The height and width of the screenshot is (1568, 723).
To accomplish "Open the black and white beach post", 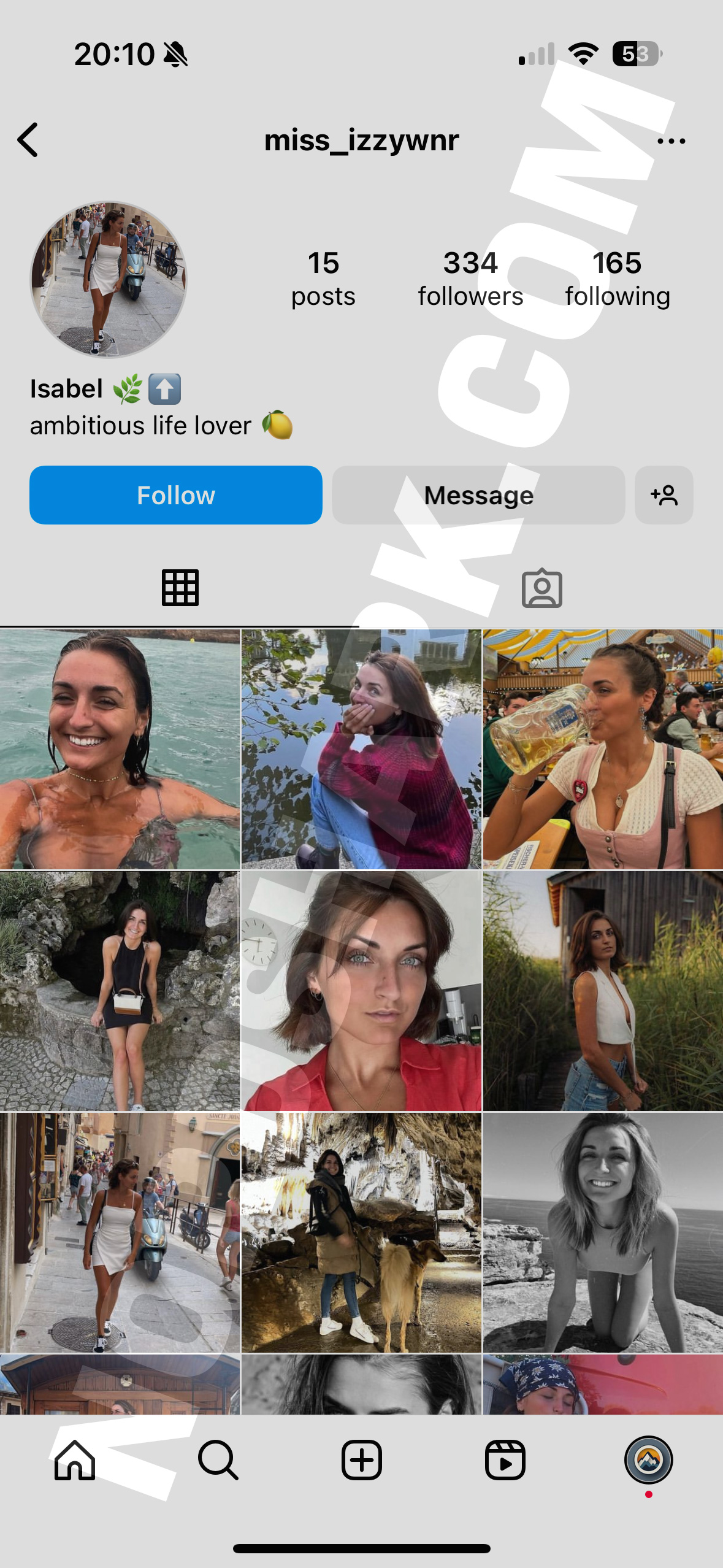I will (x=603, y=1232).
